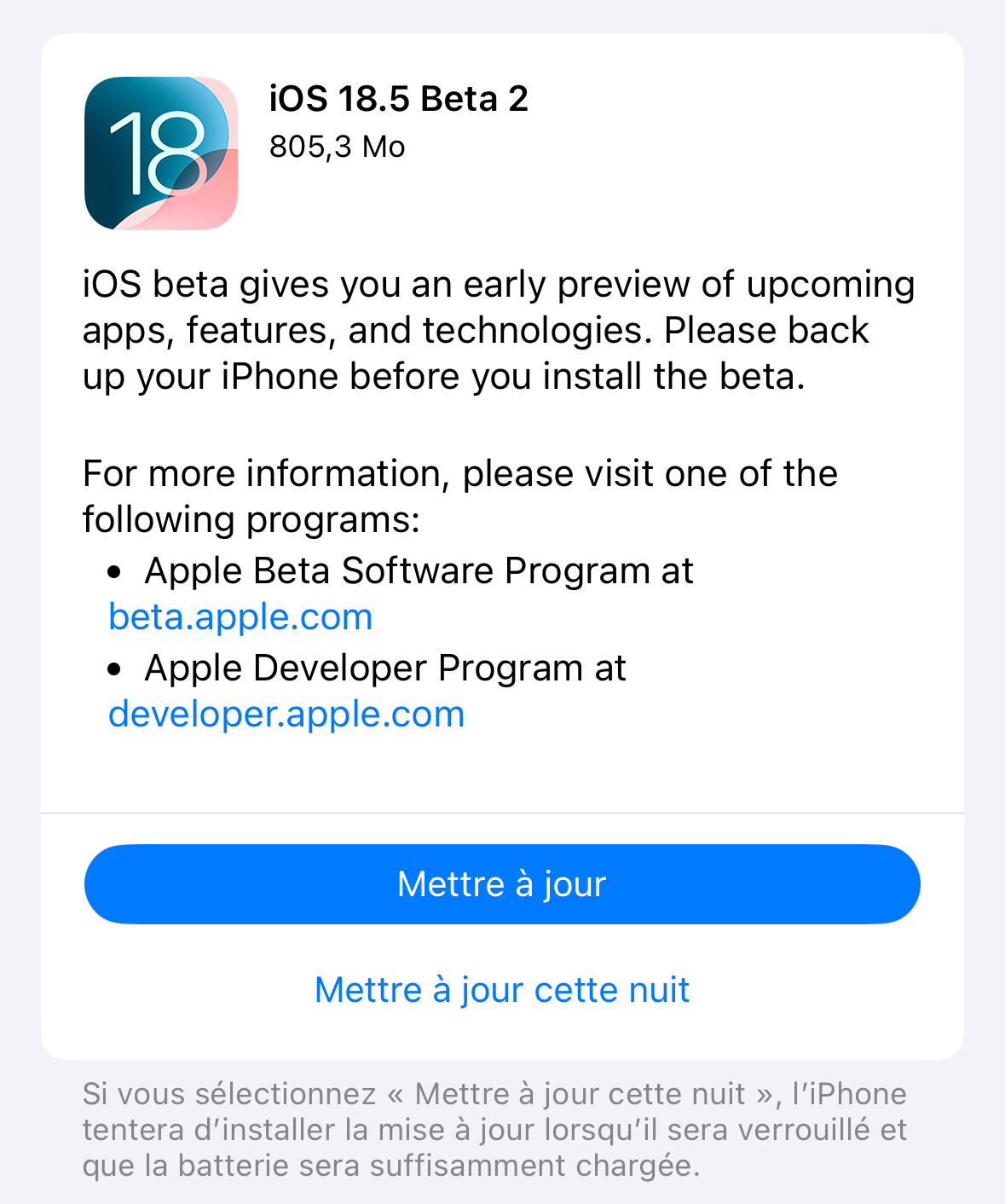This screenshot has height=1204, width=1005.
Task: Click the 805,3 Mo size label
Action: [x=338, y=147]
